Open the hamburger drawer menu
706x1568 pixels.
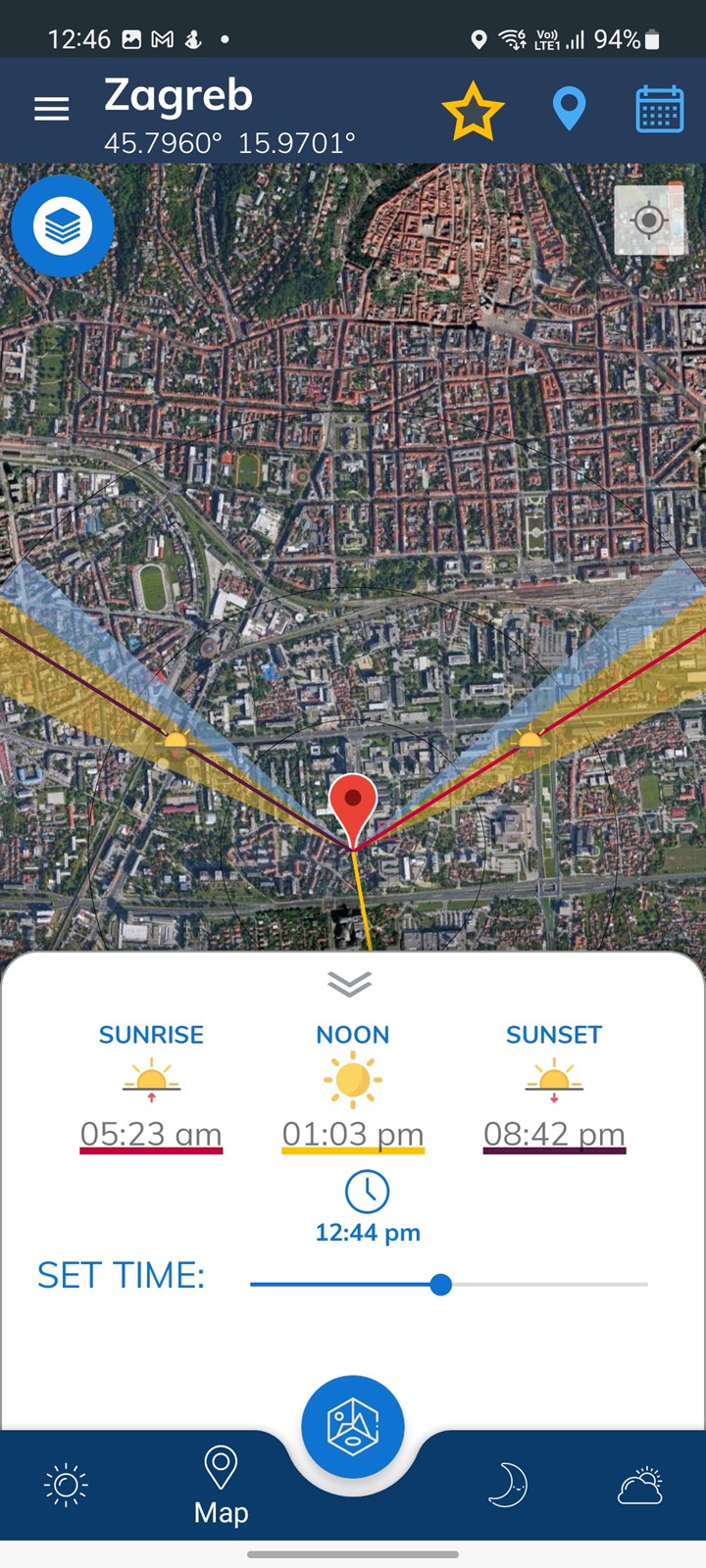pyautogui.click(x=51, y=109)
